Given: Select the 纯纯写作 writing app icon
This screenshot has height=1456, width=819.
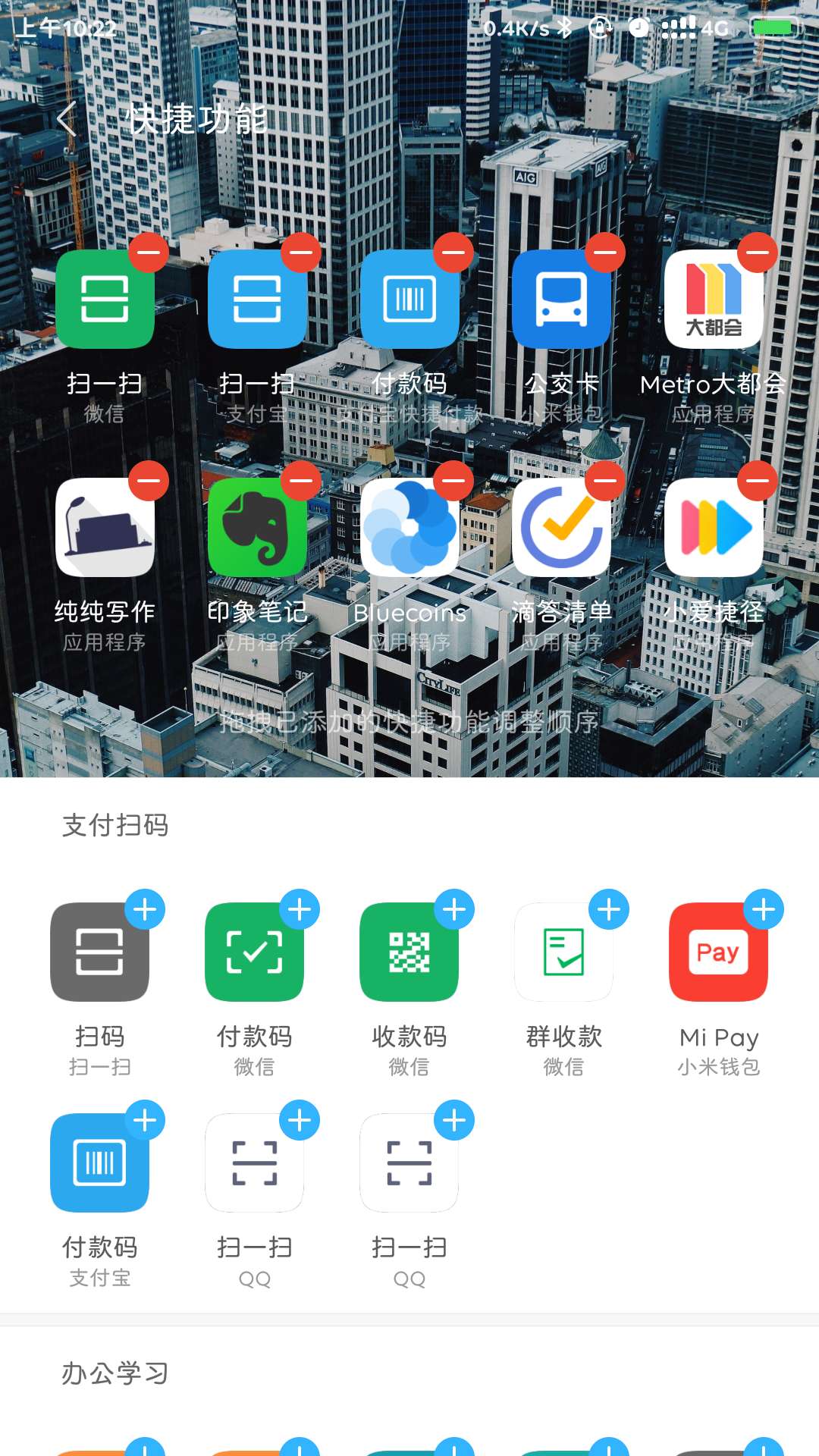Looking at the screenshot, I should 106,529.
